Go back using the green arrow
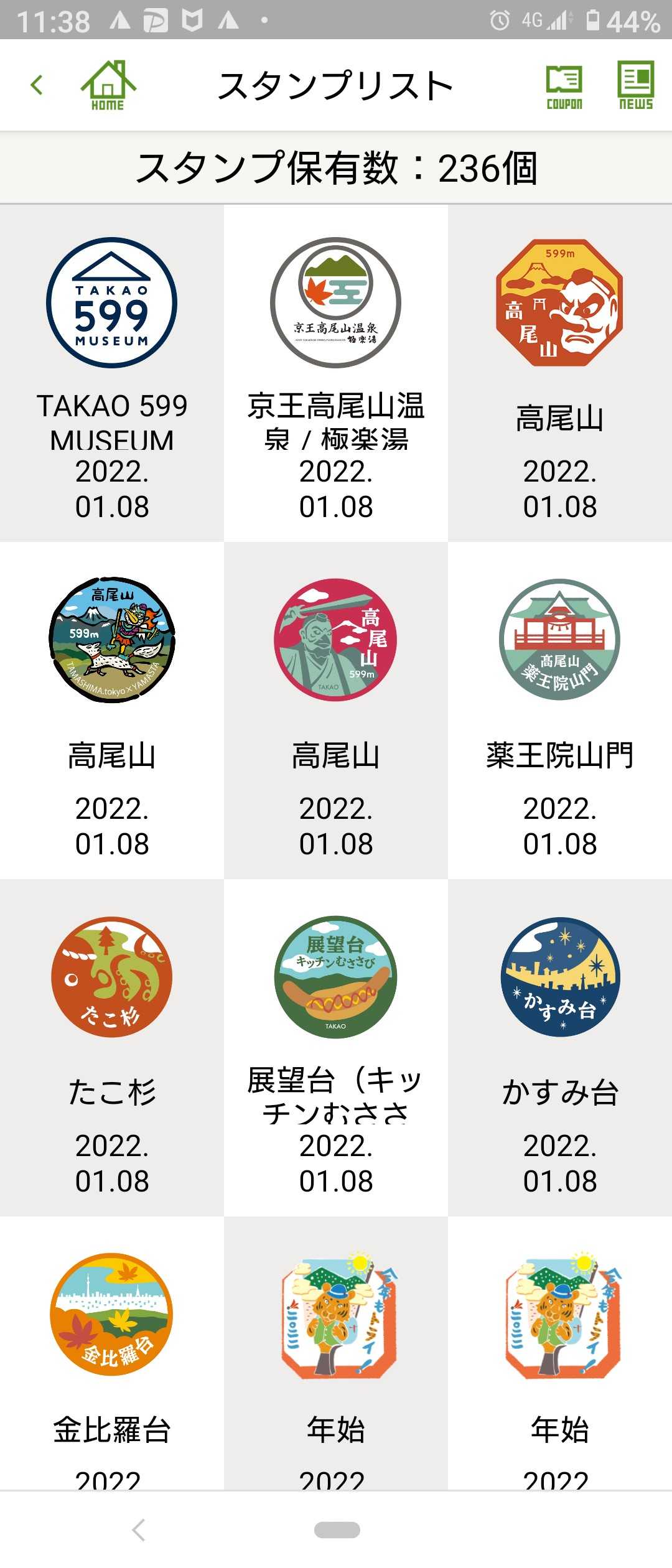Viewport: 672px width, 1568px height. pos(37,85)
